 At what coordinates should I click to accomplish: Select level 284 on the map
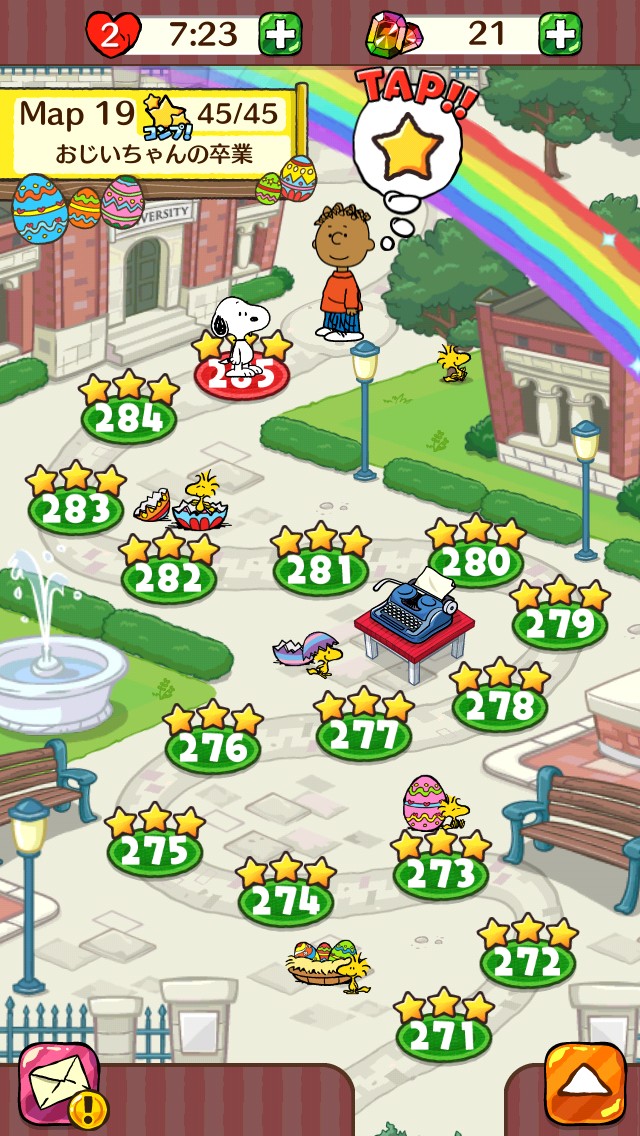129,418
